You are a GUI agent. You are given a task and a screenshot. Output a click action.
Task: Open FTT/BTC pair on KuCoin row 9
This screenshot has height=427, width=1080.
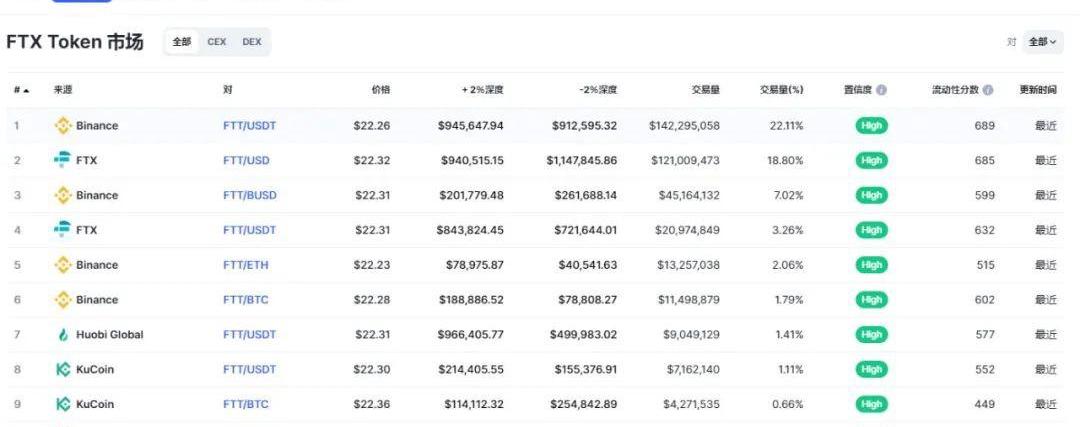coord(245,404)
